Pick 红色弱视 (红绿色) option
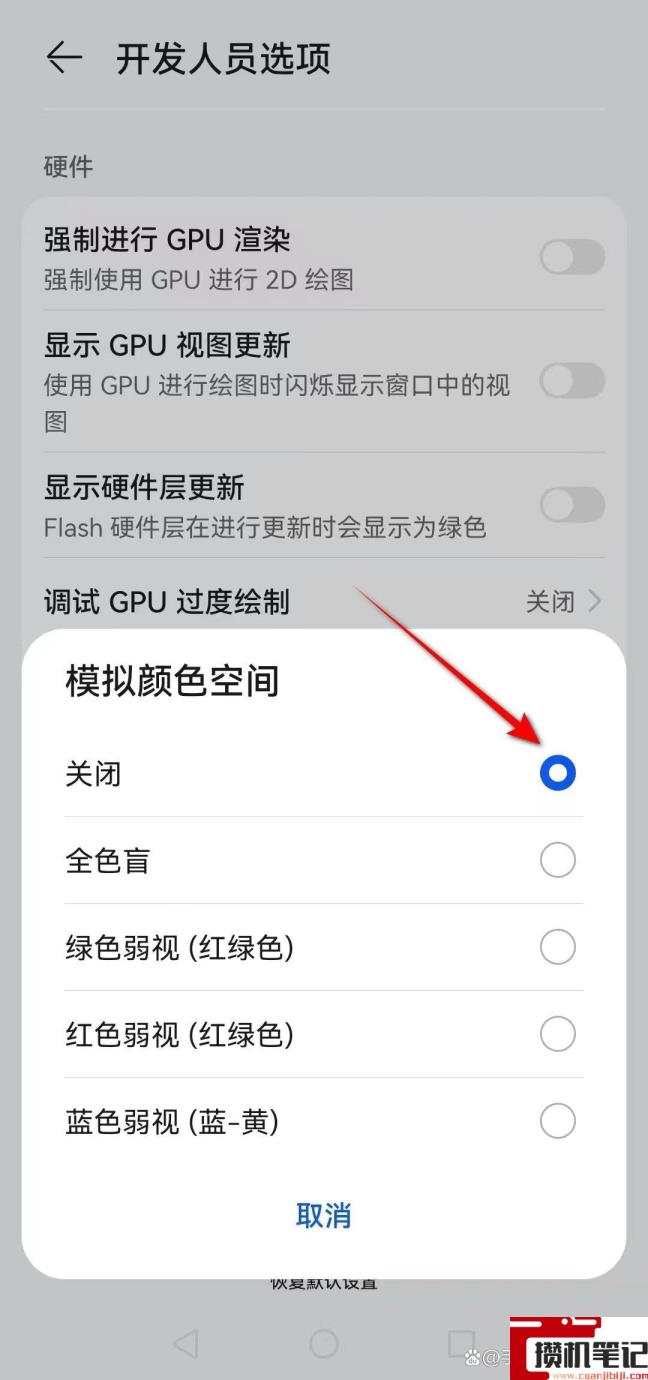Image resolution: width=648 pixels, height=1380 pixels. point(557,1034)
